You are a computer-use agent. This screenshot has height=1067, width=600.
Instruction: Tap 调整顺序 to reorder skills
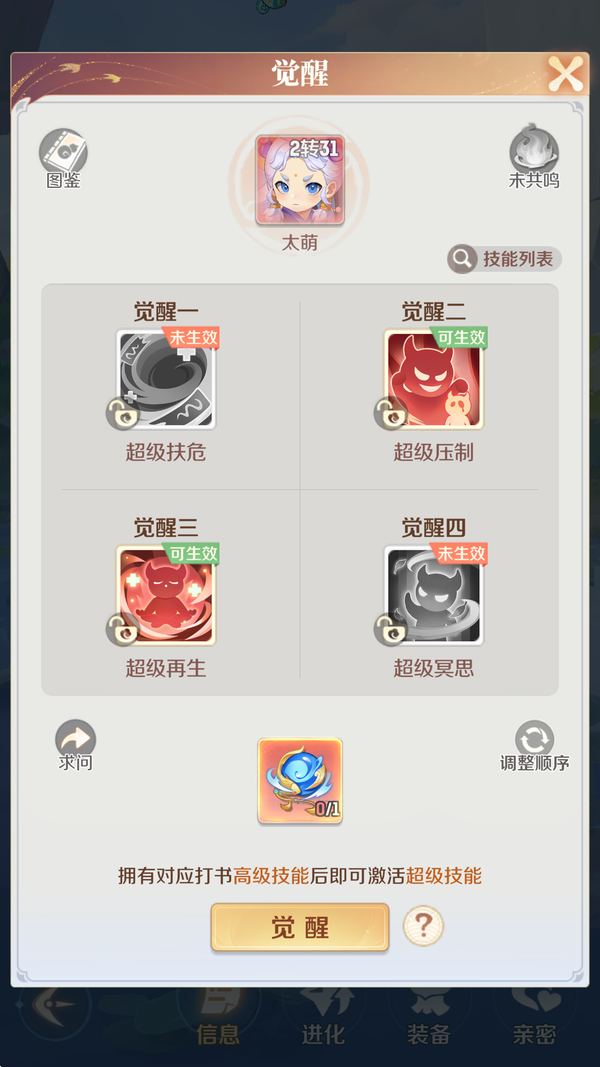pos(534,742)
